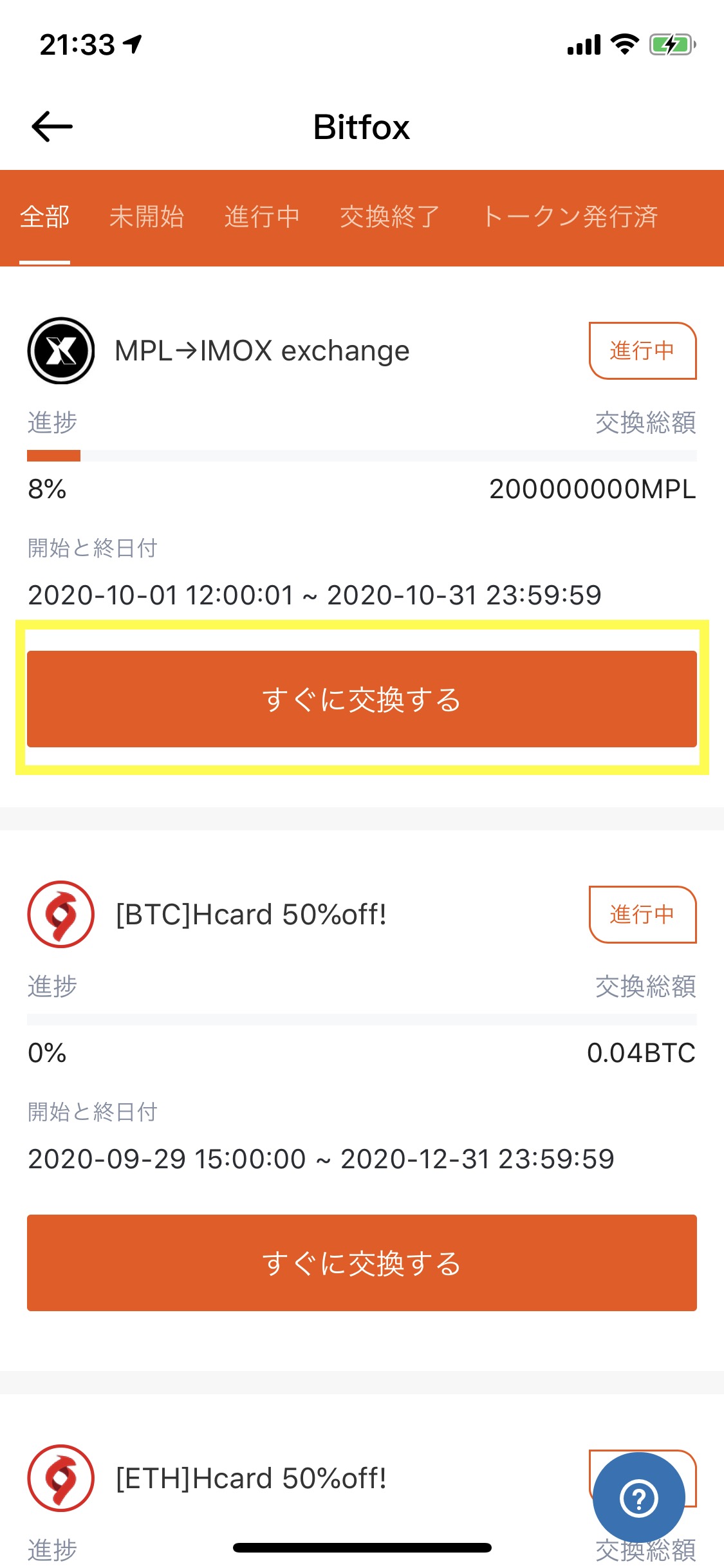Open the [ETH]Hcard 50%off! card
The width and height of the screenshot is (724, 1568).
[251, 1479]
